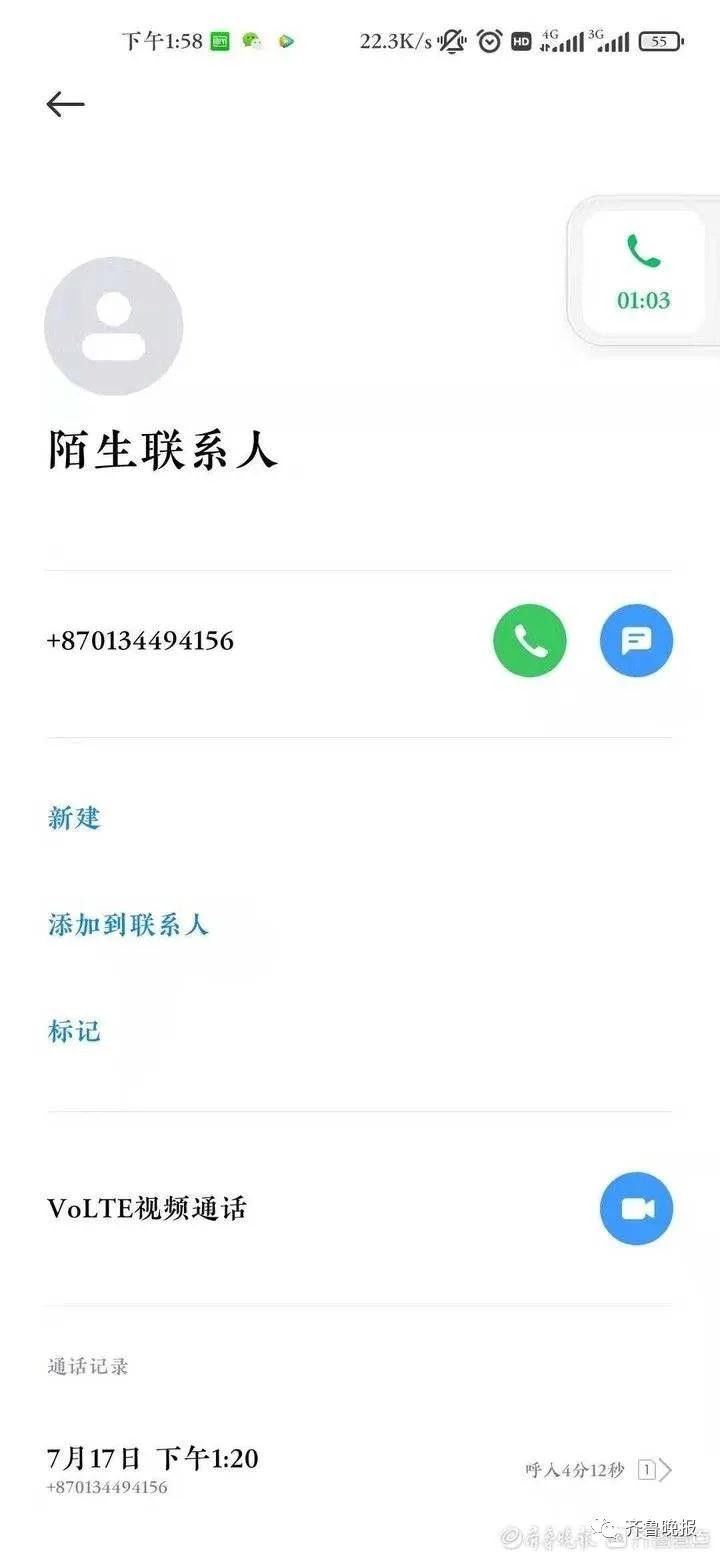720x1560 pixels.
Task: Tap 标记 to mark this number
Action: coord(74,1031)
